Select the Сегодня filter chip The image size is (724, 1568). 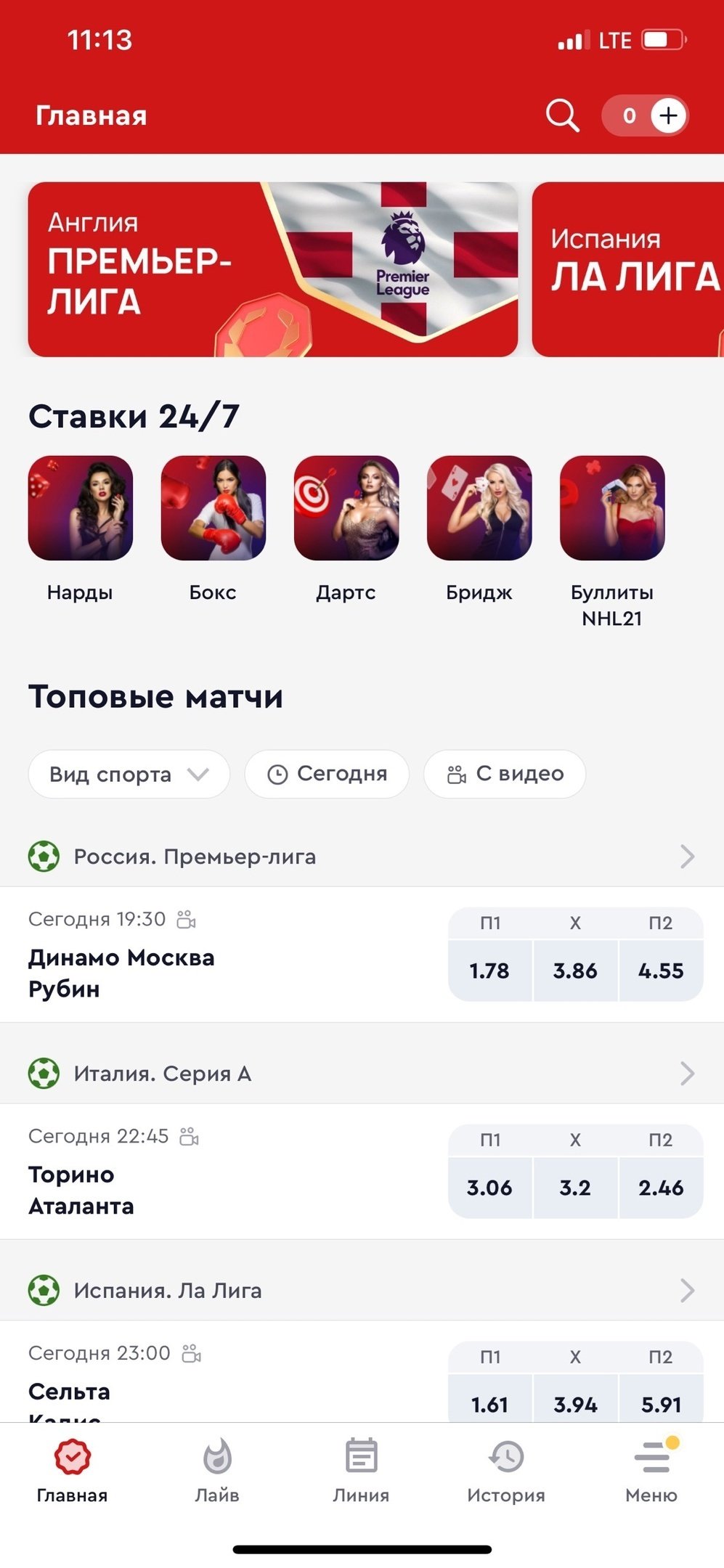click(327, 774)
